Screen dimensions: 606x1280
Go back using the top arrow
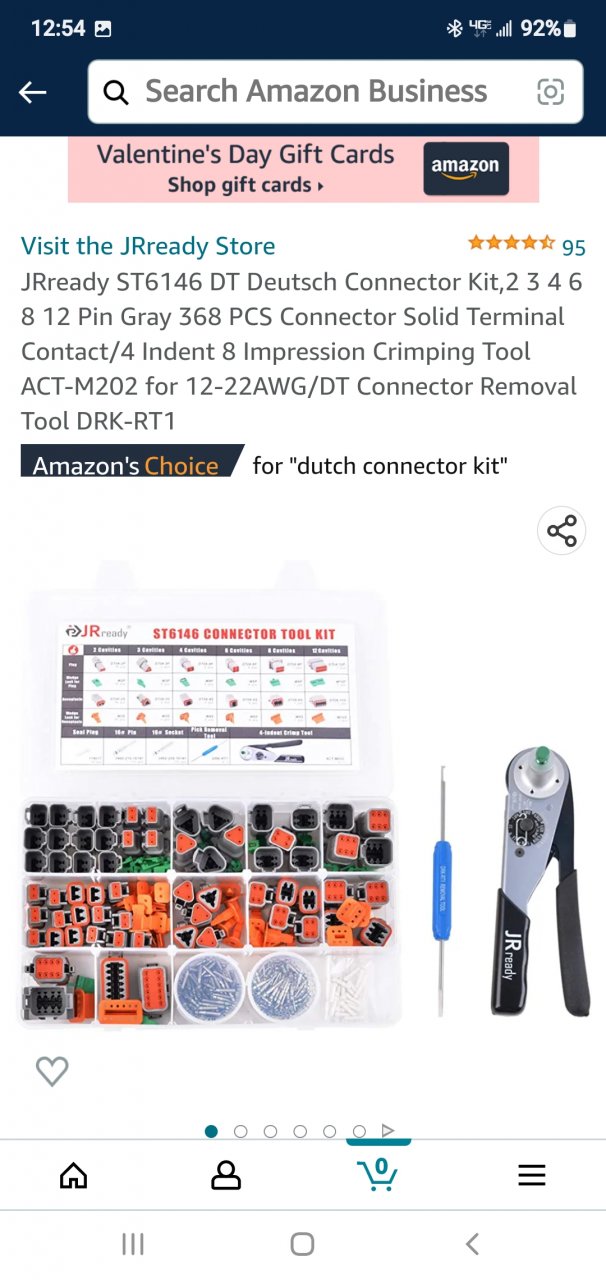[x=33, y=93]
